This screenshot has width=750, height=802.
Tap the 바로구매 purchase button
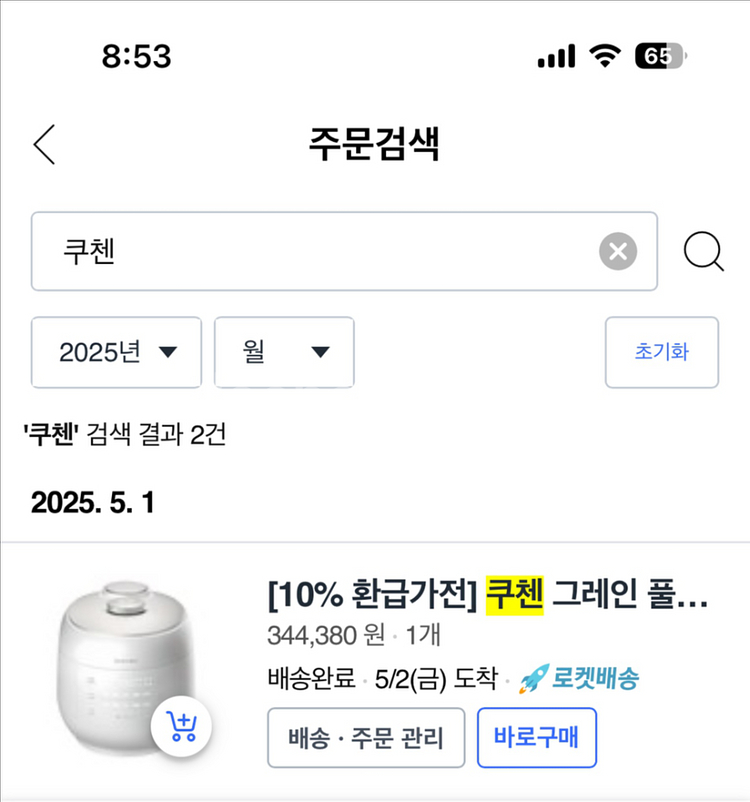pos(537,737)
